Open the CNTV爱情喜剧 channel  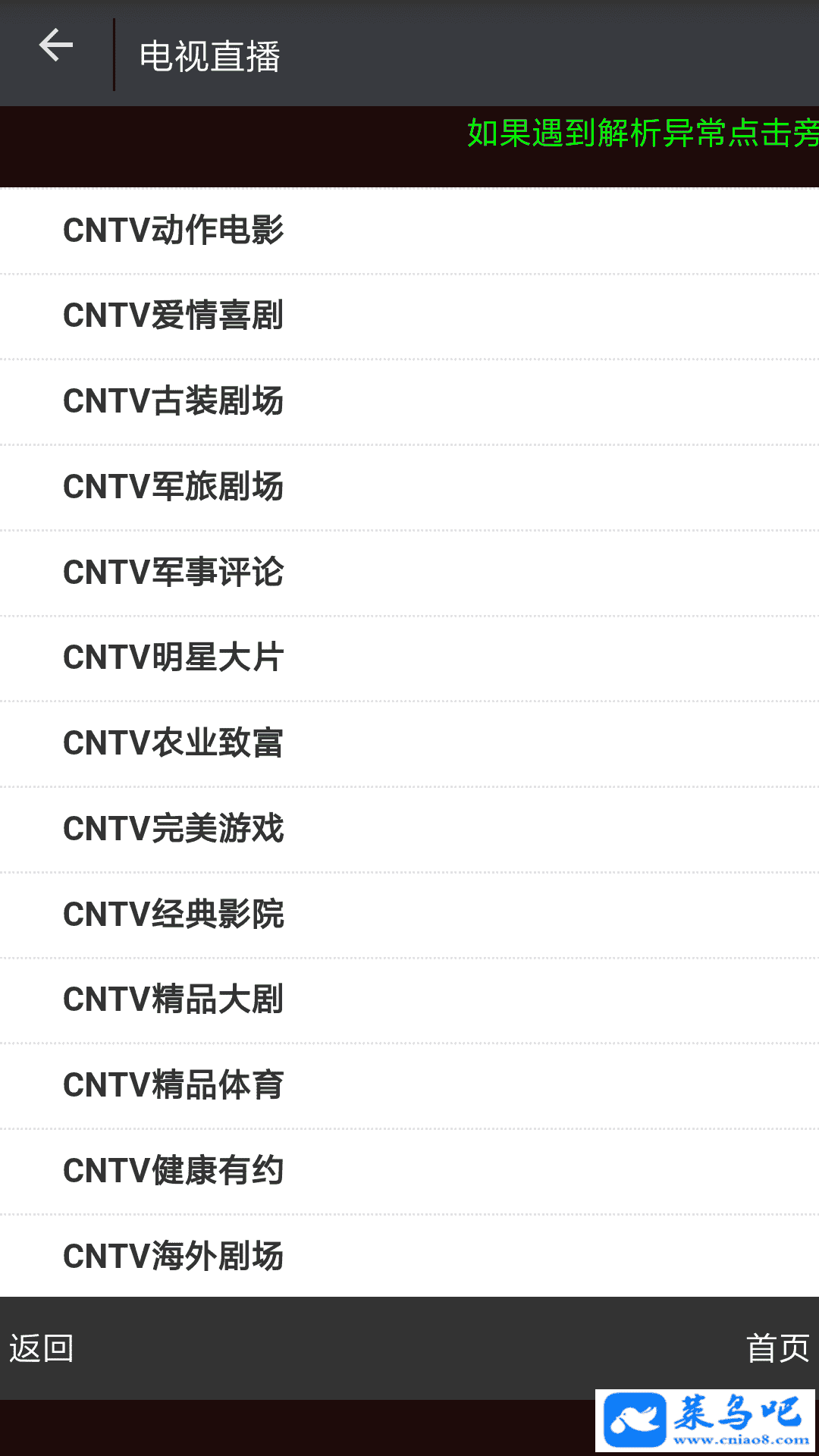(x=173, y=316)
